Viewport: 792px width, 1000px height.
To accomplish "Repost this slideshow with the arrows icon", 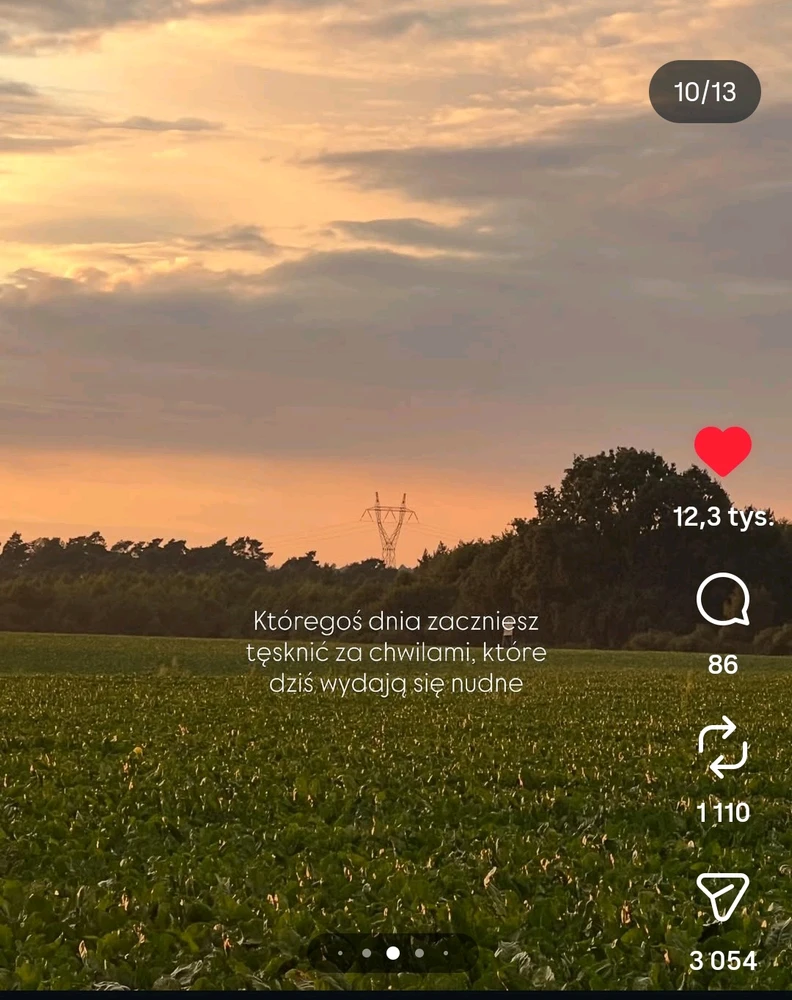I will [x=722, y=747].
